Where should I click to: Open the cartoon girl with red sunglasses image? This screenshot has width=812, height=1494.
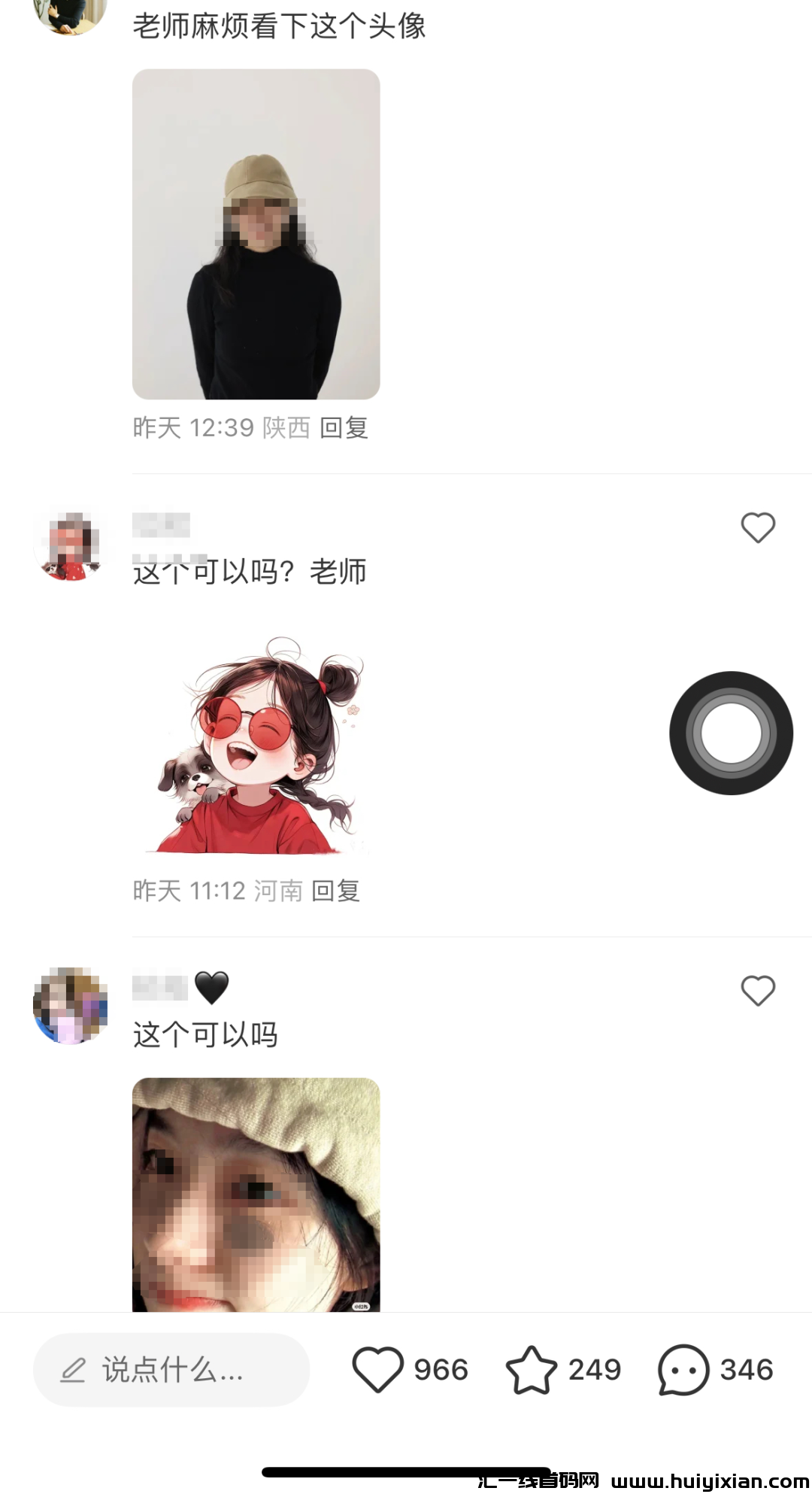tap(256, 745)
